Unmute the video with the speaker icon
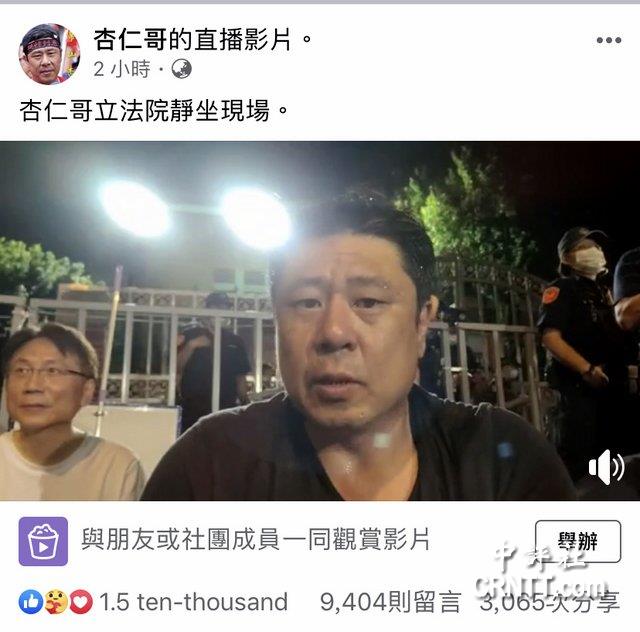 606,466
